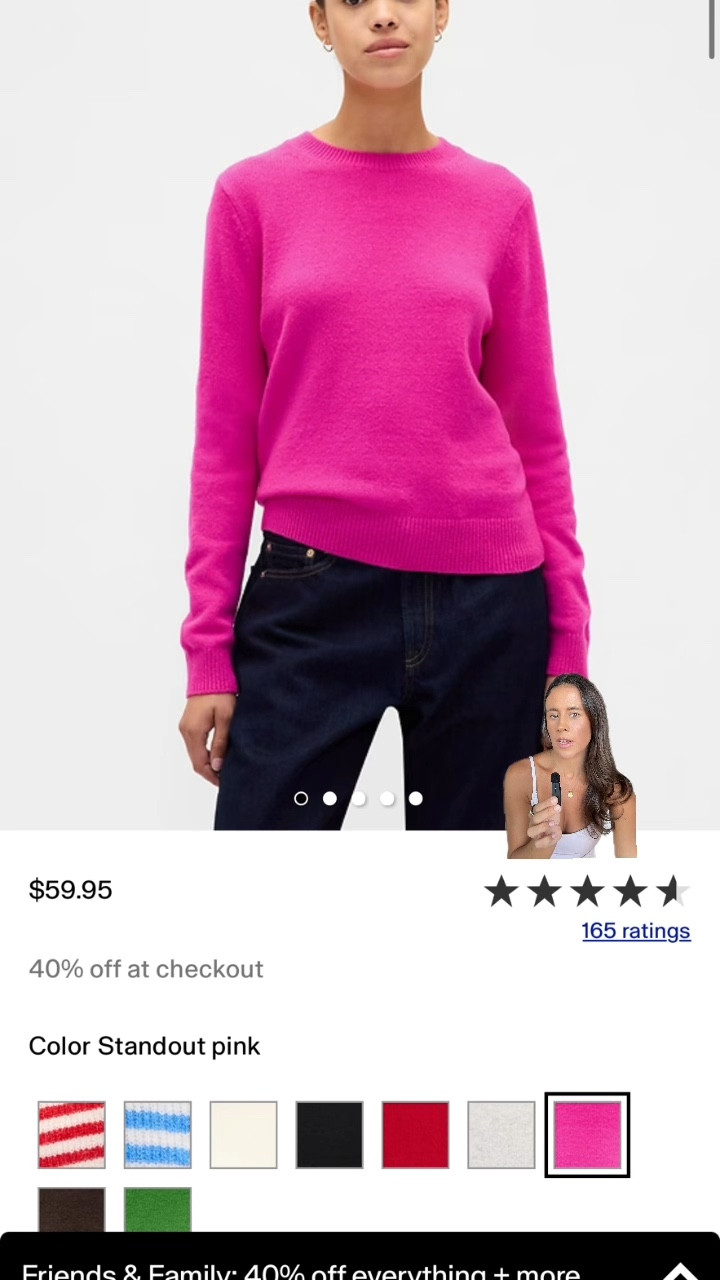Open the 165 ratings link

(x=636, y=931)
